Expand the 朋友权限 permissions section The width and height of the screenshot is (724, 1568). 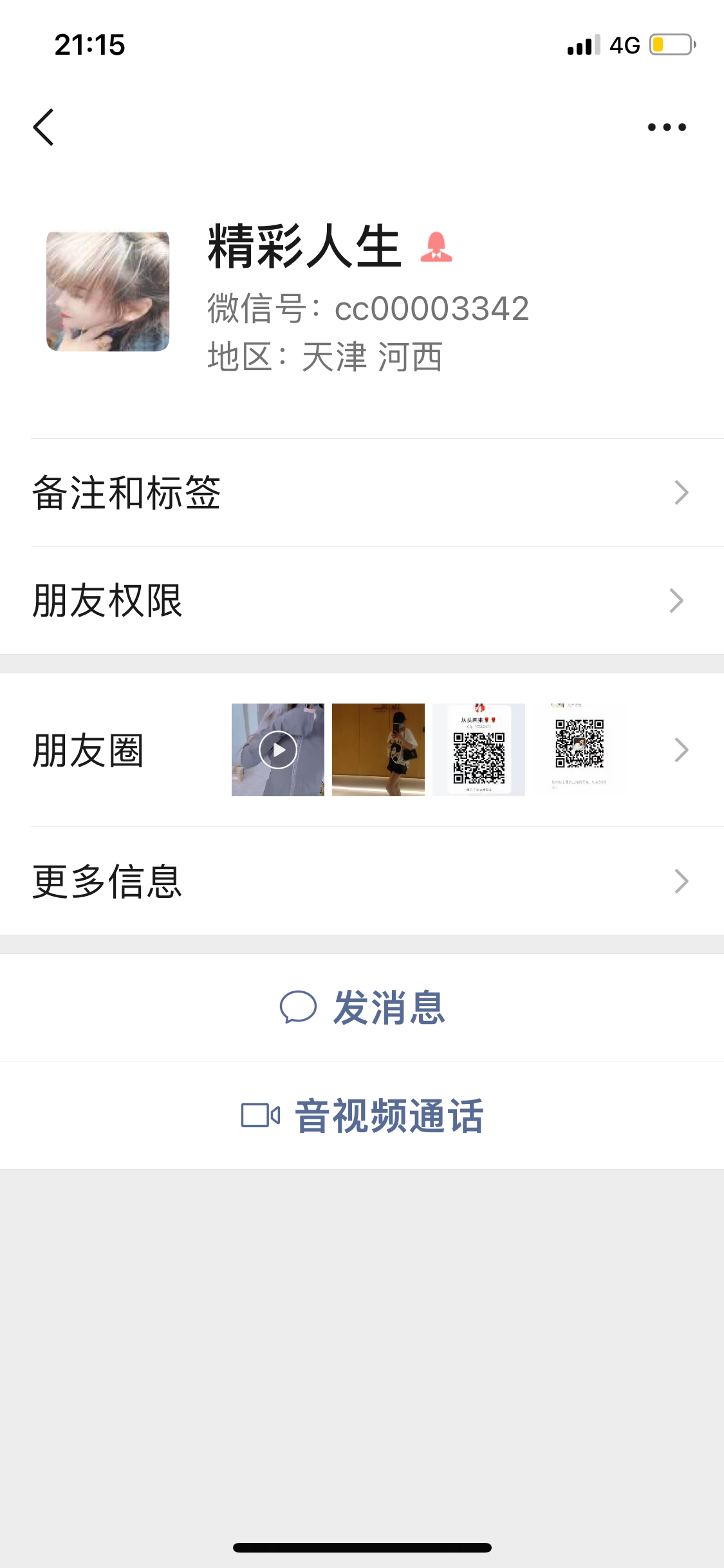pos(360,600)
